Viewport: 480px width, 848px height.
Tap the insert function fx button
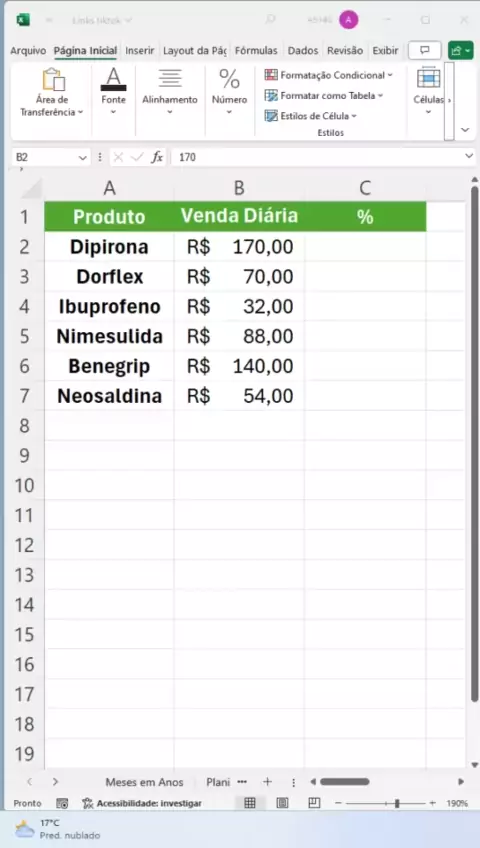(x=157, y=157)
